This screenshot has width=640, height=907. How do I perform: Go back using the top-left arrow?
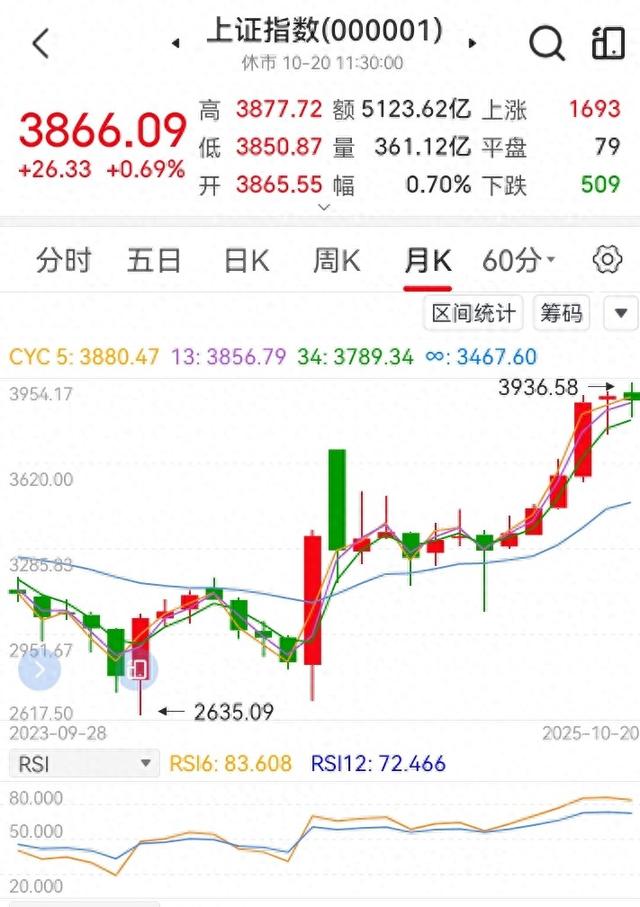(40, 44)
